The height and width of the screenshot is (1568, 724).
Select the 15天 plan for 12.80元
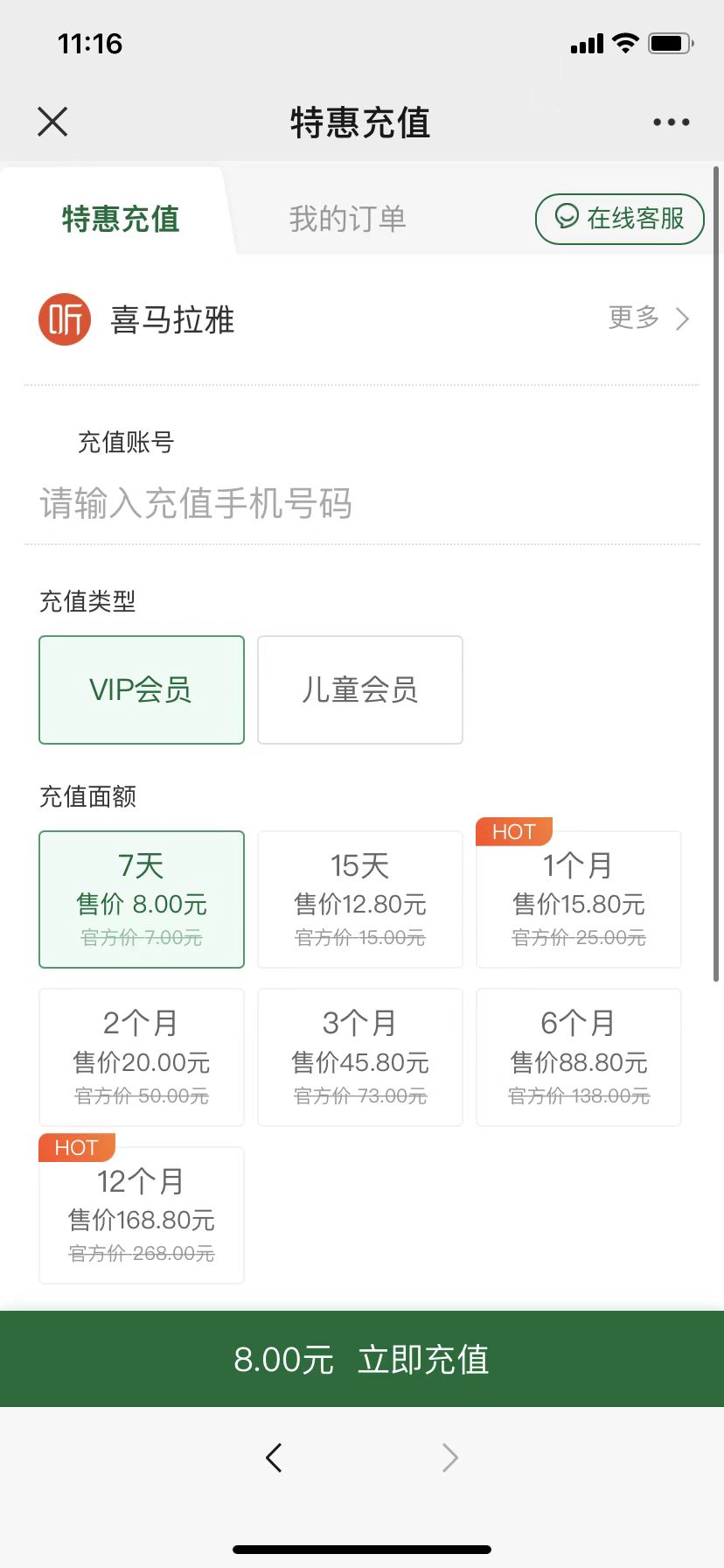pyautogui.click(x=359, y=899)
